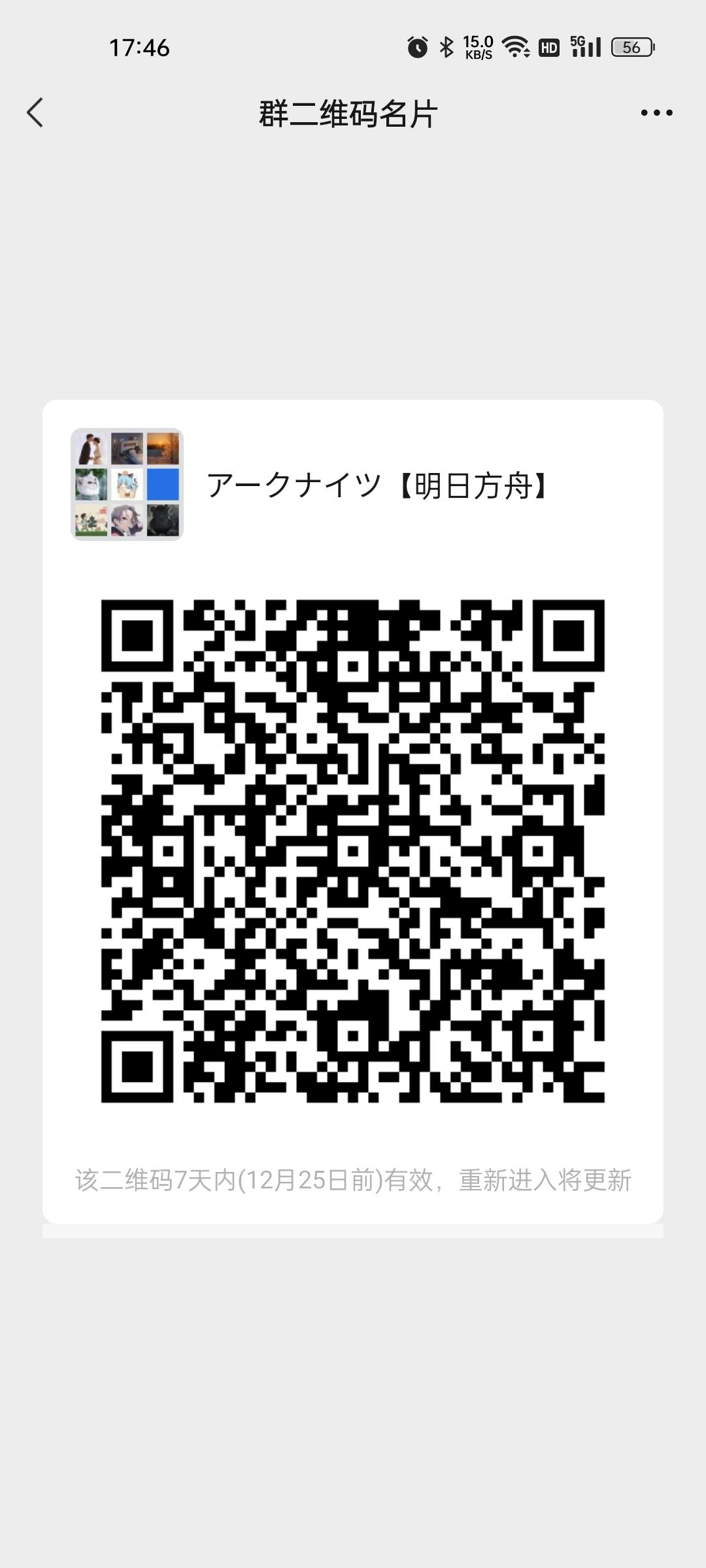This screenshot has width=706, height=1568.
Task: Click the Bluetooth status icon
Action: pos(446,47)
